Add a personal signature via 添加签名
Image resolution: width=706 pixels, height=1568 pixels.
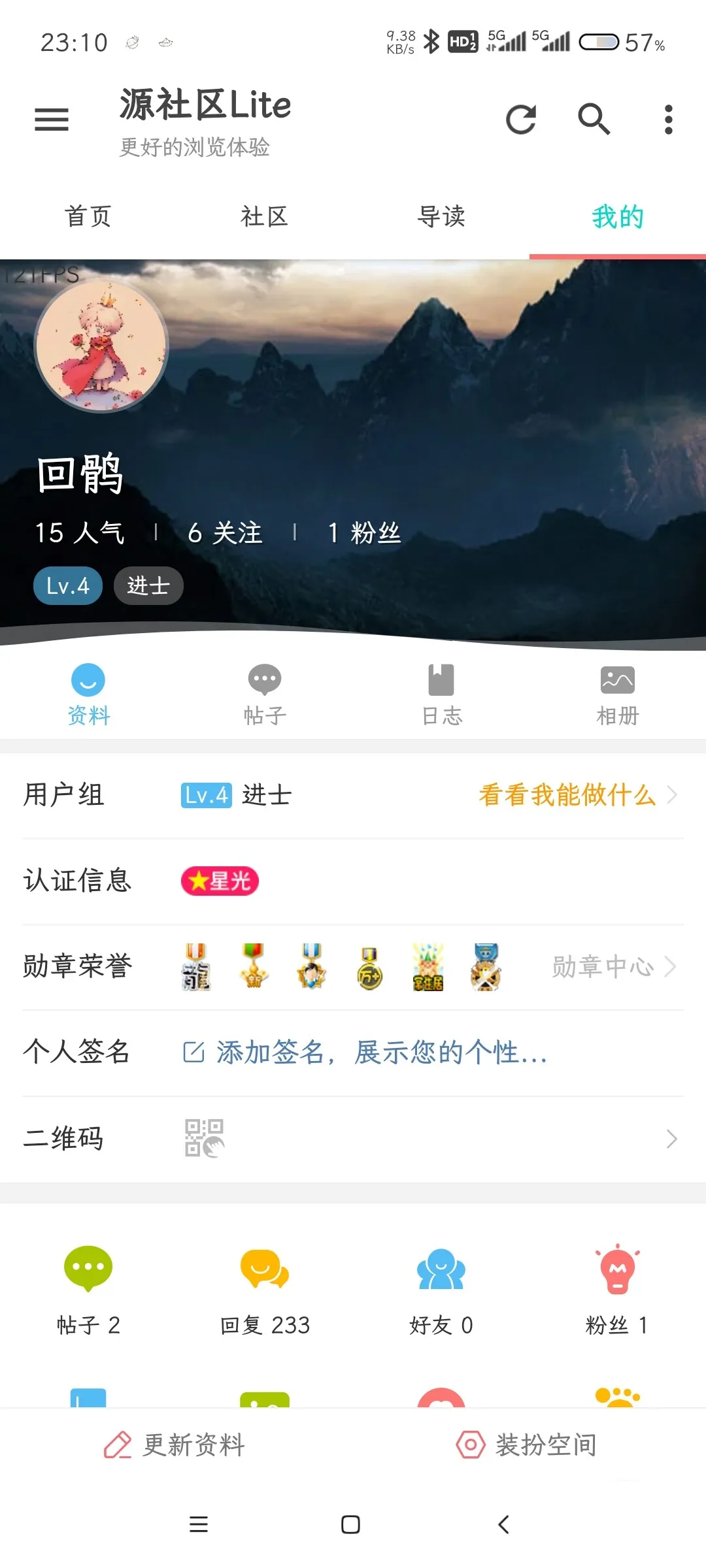366,1053
